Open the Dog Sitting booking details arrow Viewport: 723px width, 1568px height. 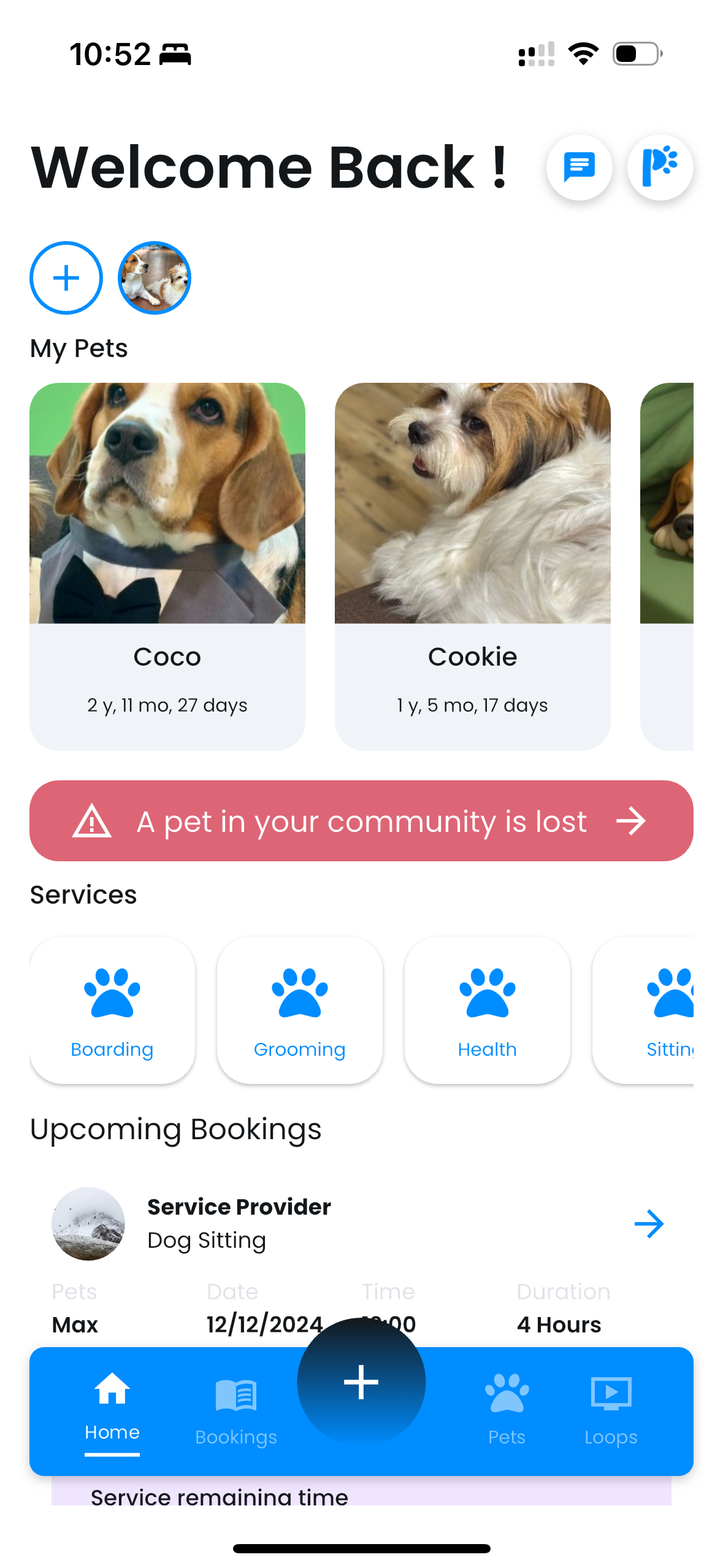pyautogui.click(x=649, y=1224)
